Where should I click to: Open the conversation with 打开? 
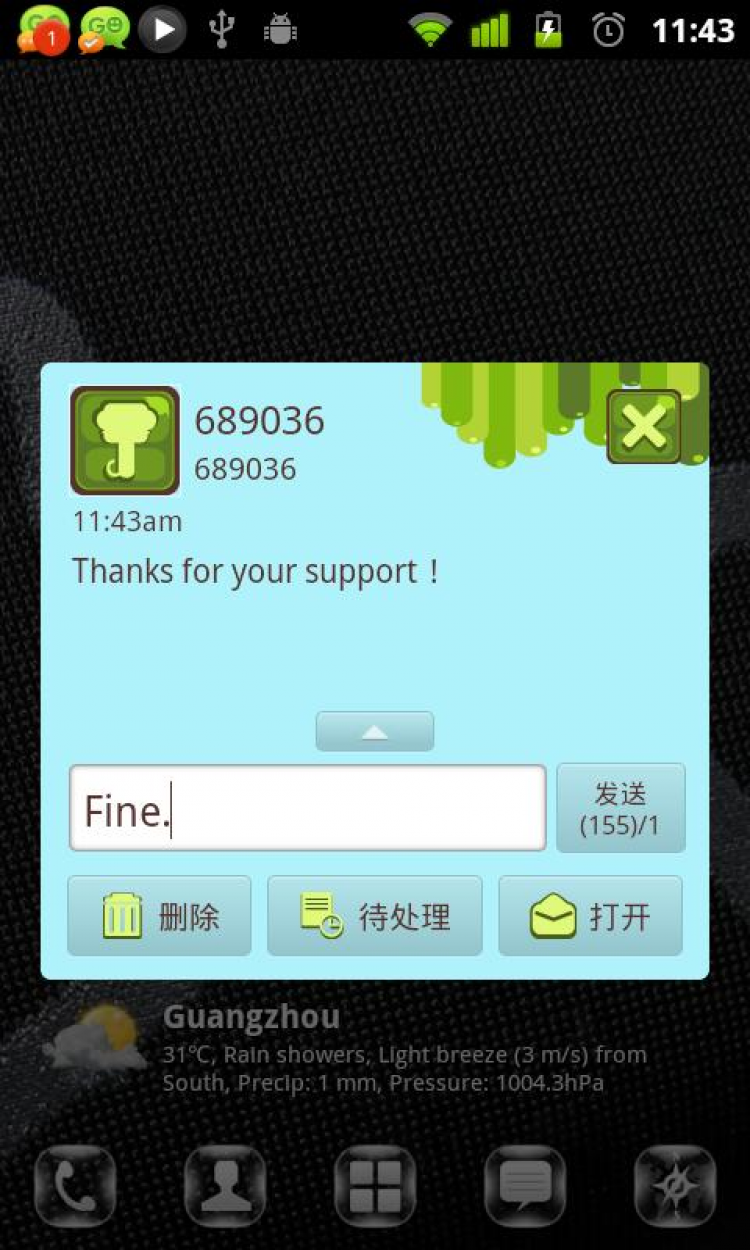tap(590, 916)
